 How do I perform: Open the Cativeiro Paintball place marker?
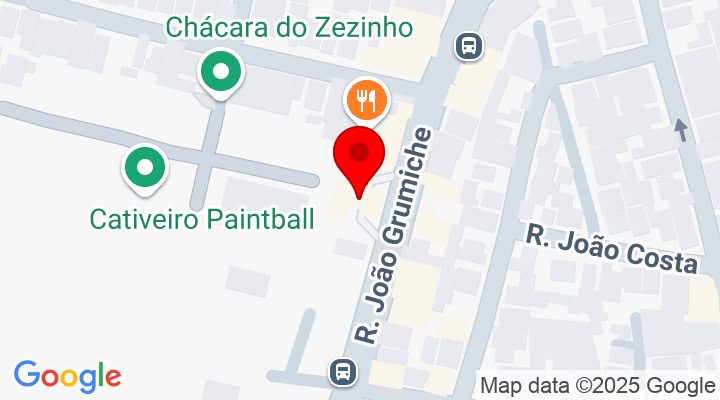click(145, 166)
